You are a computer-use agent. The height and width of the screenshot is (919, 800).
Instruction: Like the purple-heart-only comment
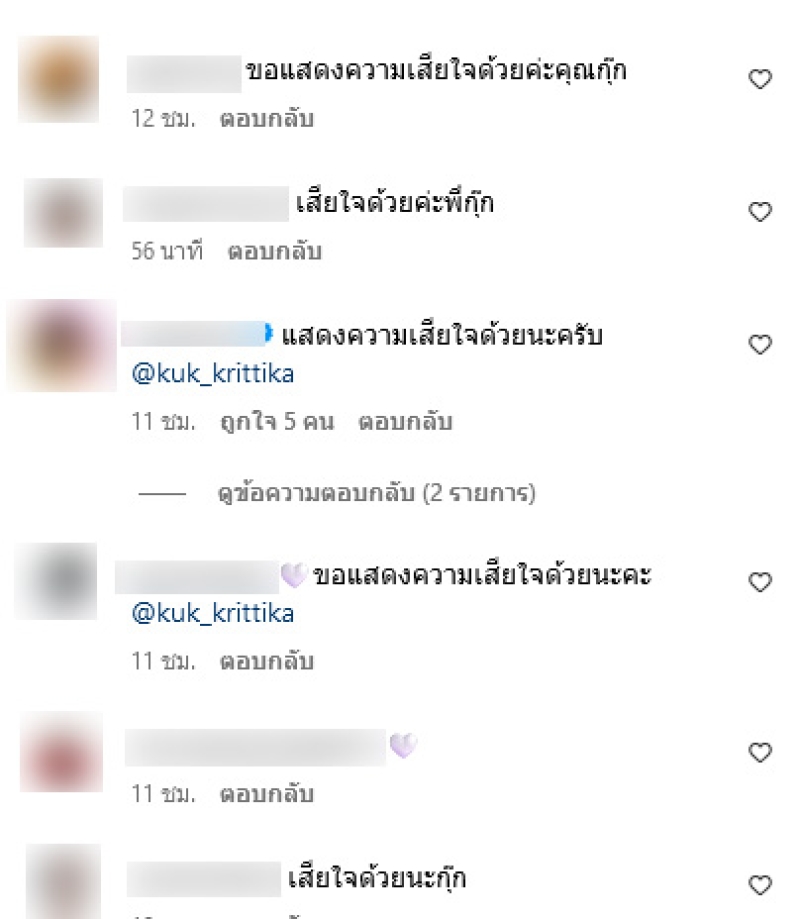pos(761,752)
